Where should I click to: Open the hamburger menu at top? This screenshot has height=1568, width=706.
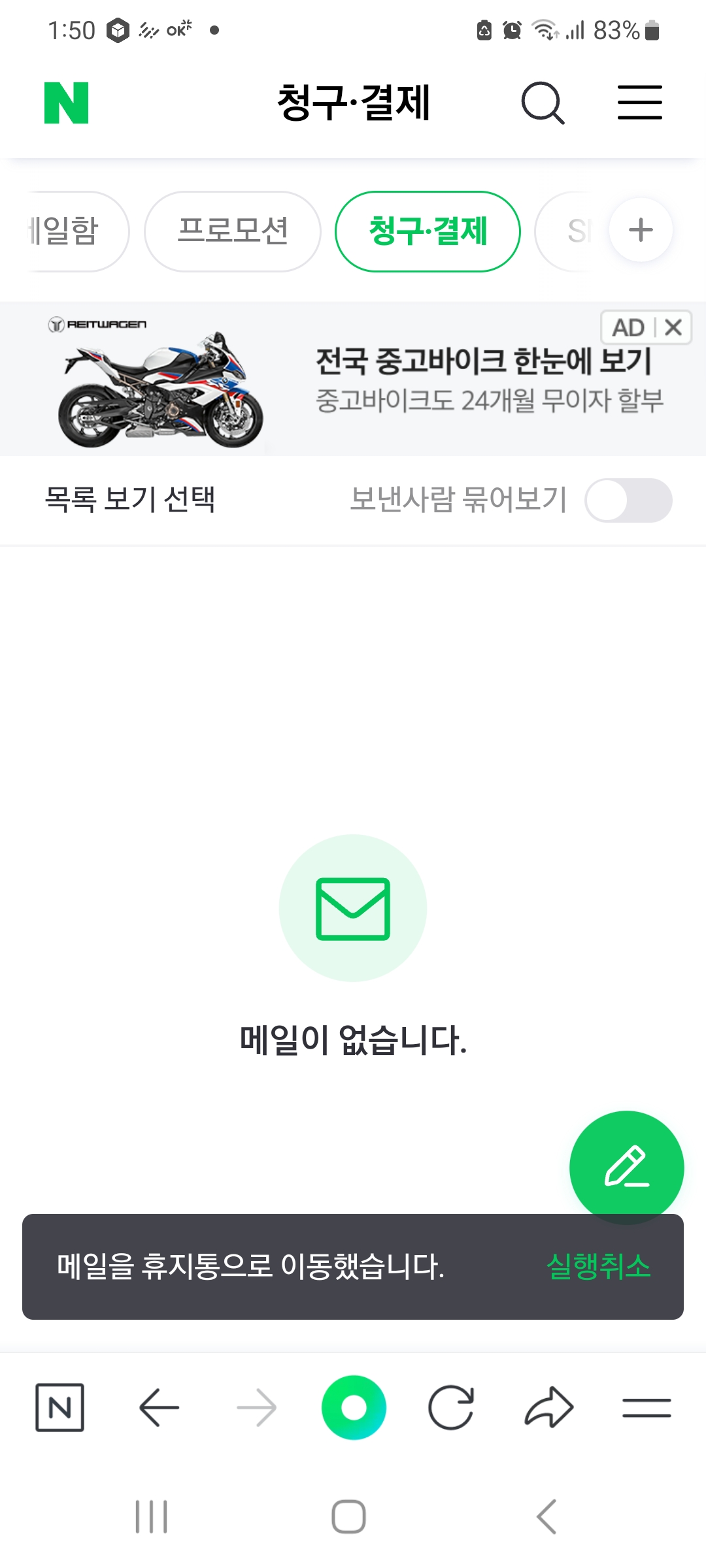pyautogui.click(x=639, y=103)
